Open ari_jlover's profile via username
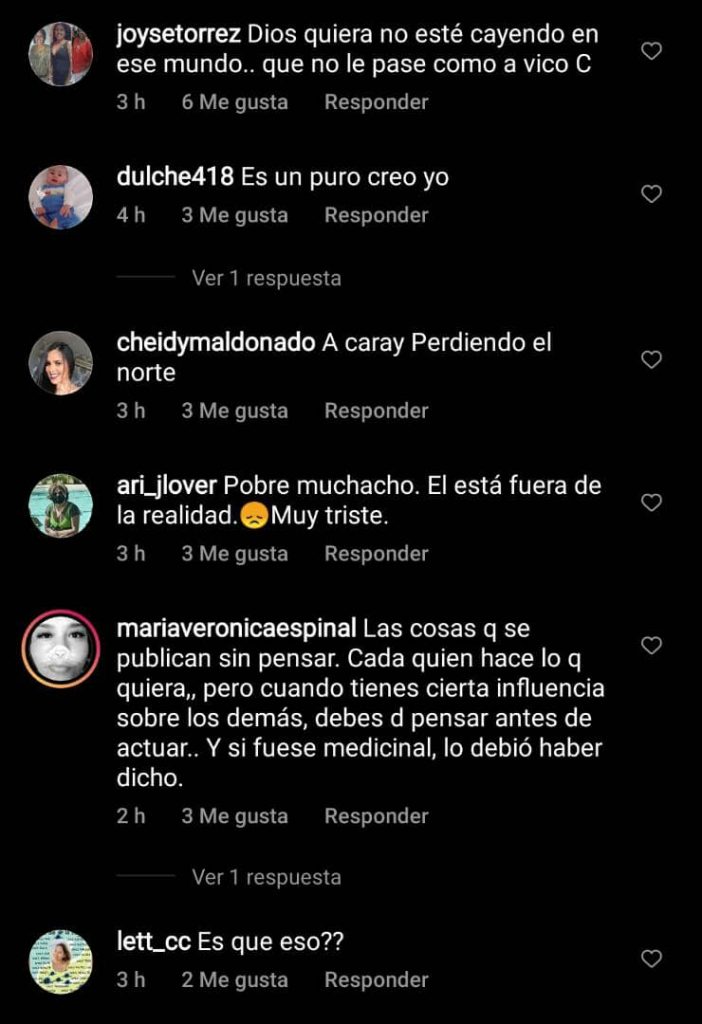Viewport: 702px width, 1024px height. [167, 485]
